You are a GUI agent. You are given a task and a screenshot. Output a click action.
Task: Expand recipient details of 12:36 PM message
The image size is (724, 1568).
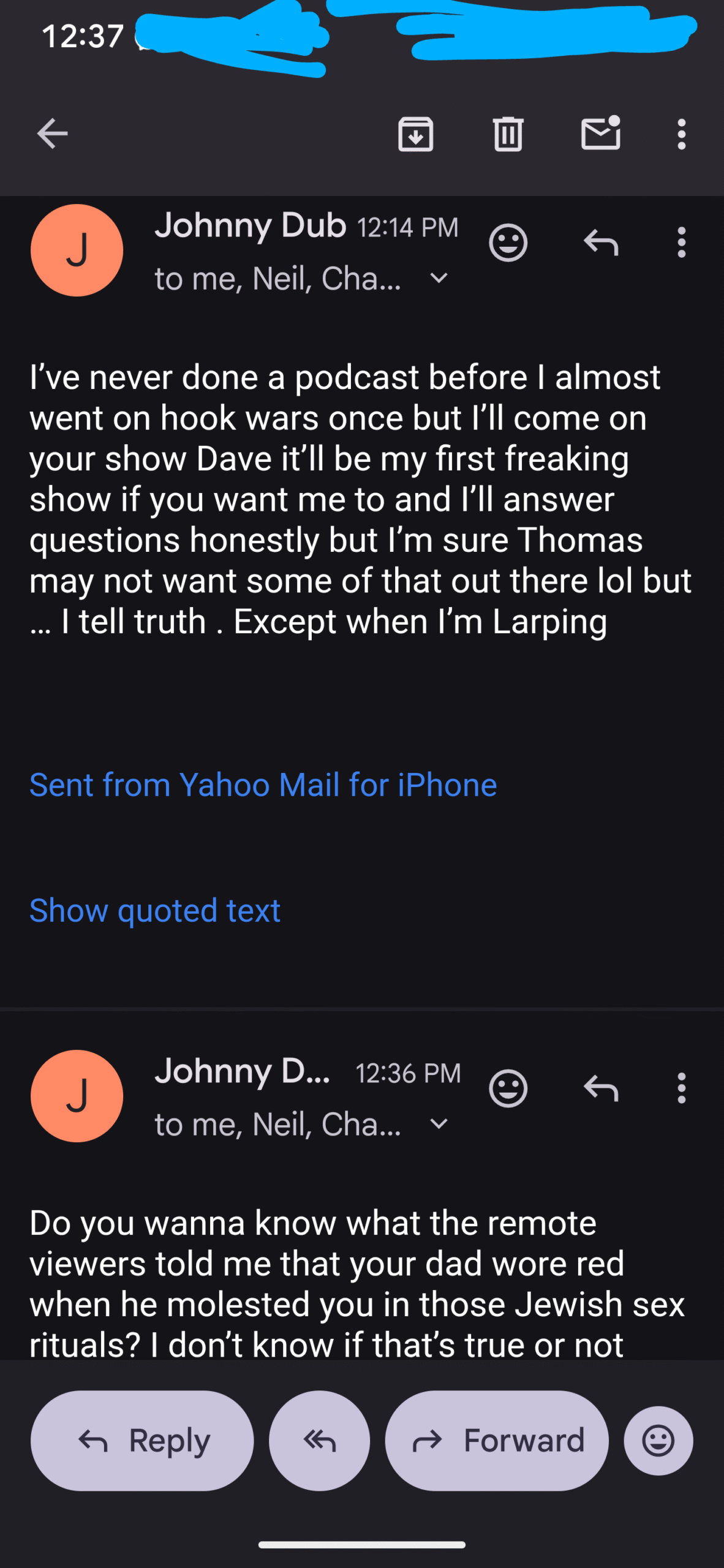[x=439, y=1124]
